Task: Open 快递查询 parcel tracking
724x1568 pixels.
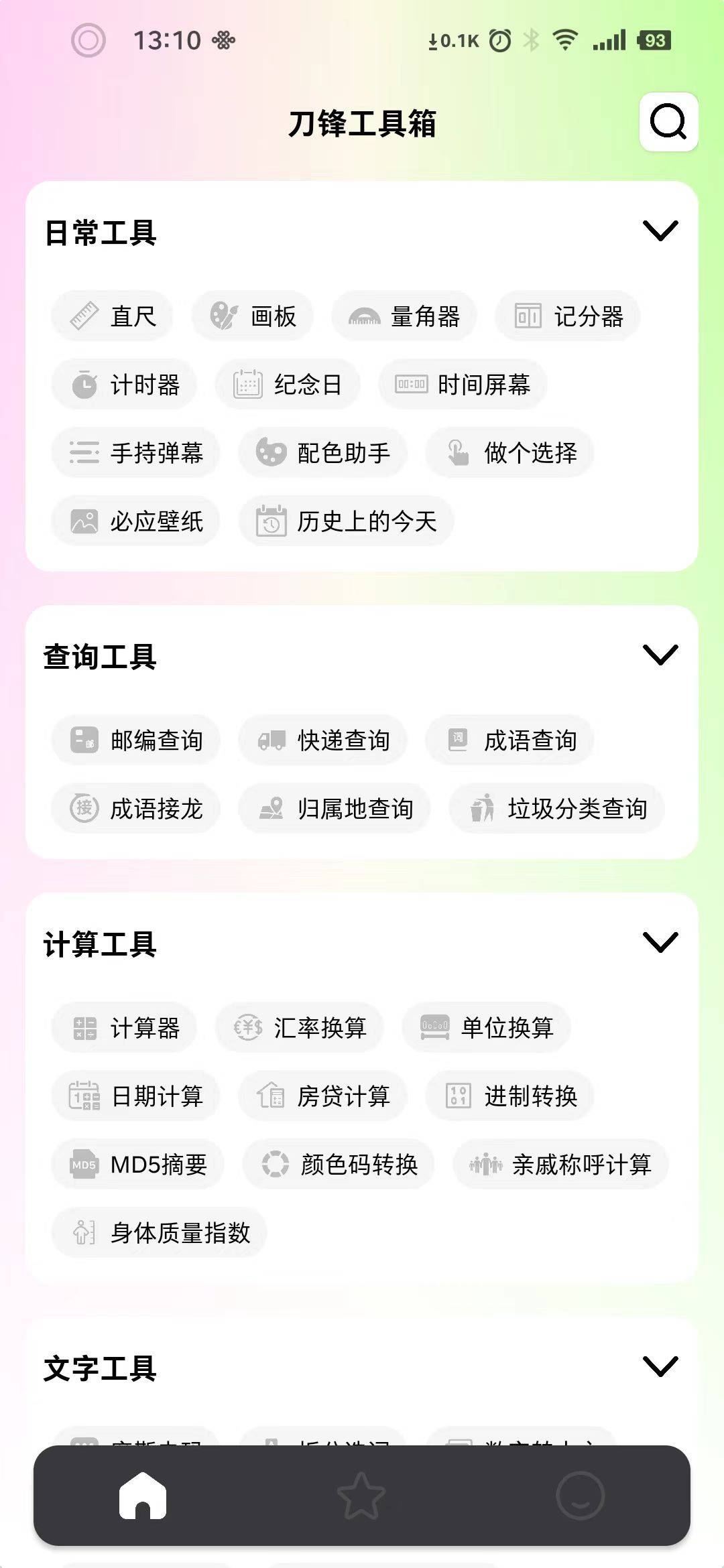Action: (323, 740)
